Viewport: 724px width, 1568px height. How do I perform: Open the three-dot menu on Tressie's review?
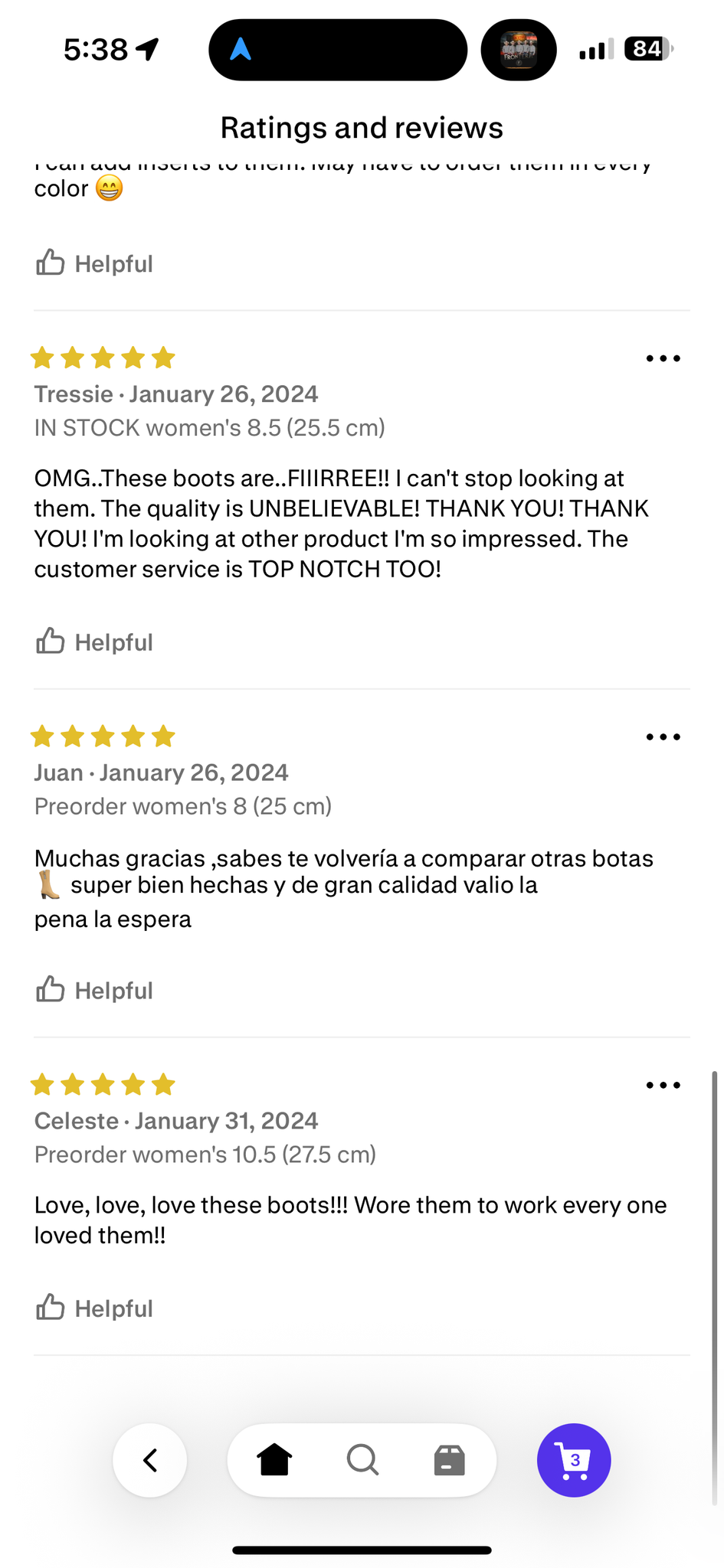click(x=663, y=358)
